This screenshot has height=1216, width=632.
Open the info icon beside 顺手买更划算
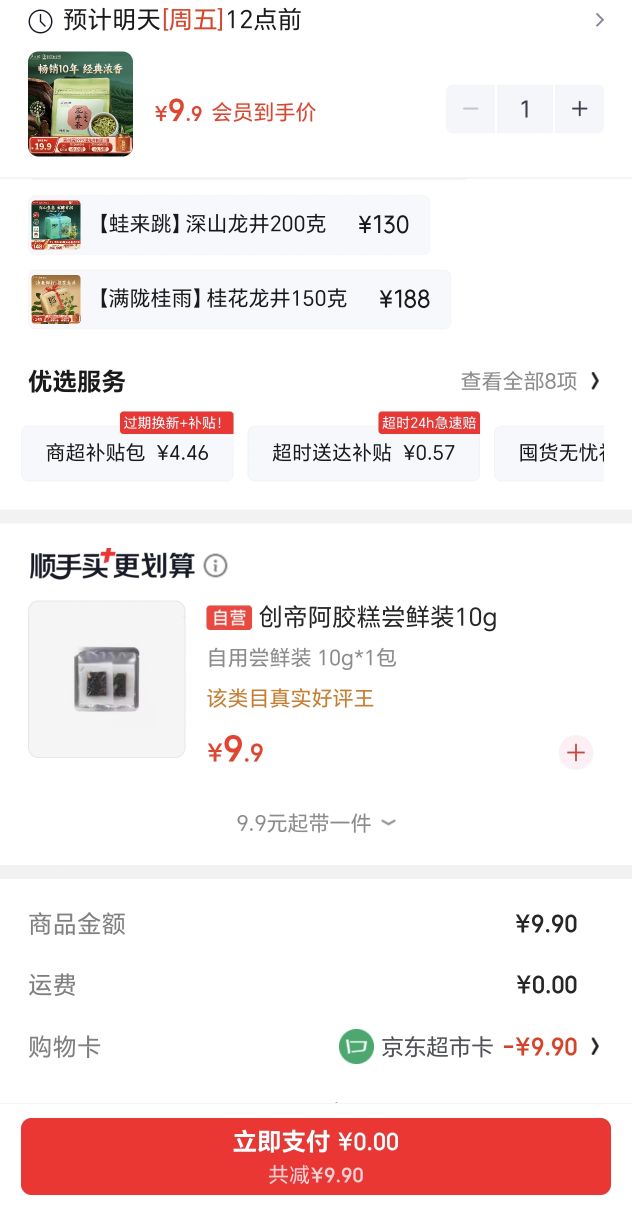tap(215, 566)
